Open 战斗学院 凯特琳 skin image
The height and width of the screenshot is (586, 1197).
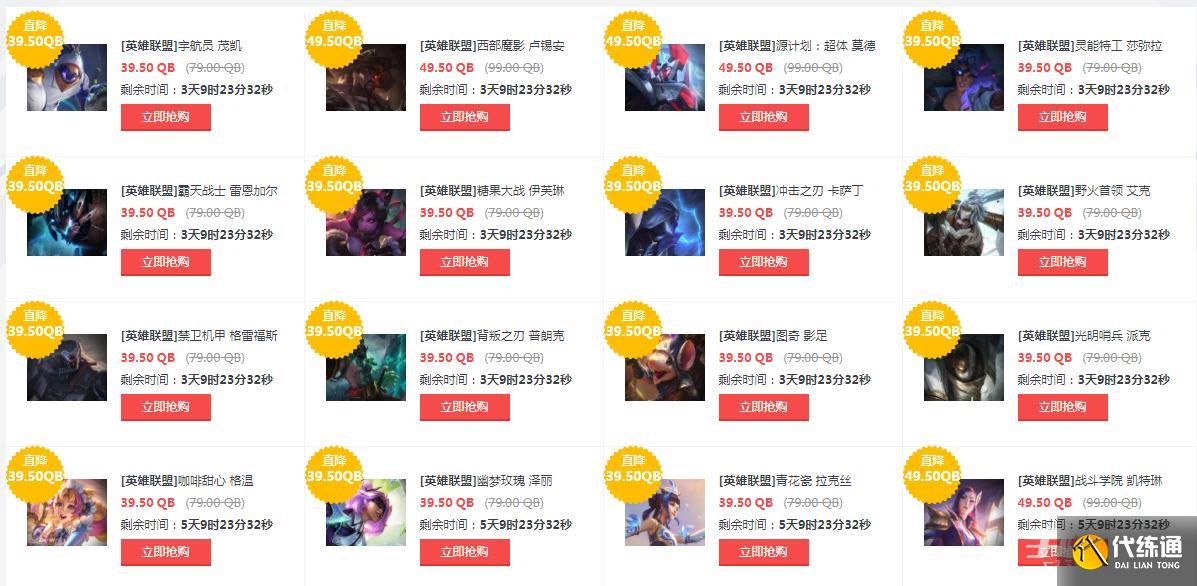tap(963, 513)
